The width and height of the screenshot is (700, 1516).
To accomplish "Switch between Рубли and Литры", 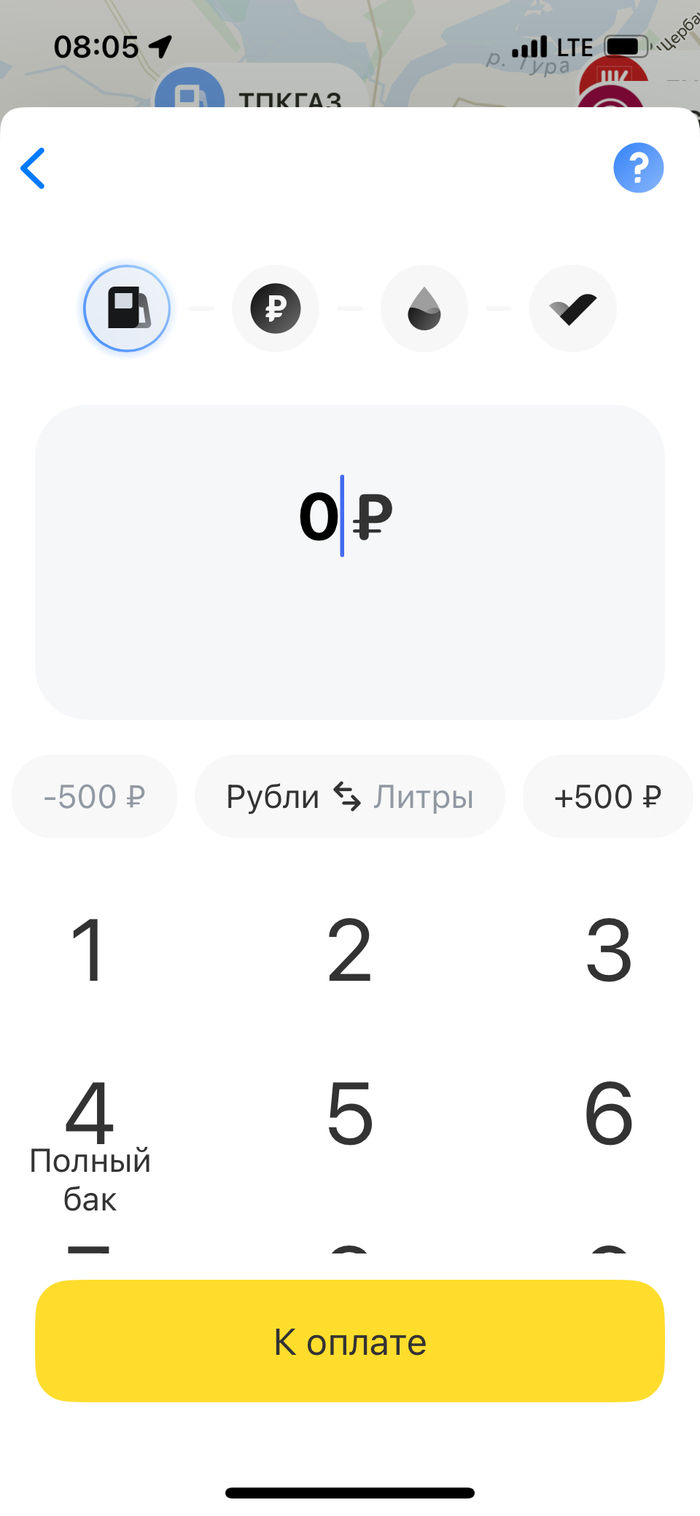I will click(x=349, y=796).
